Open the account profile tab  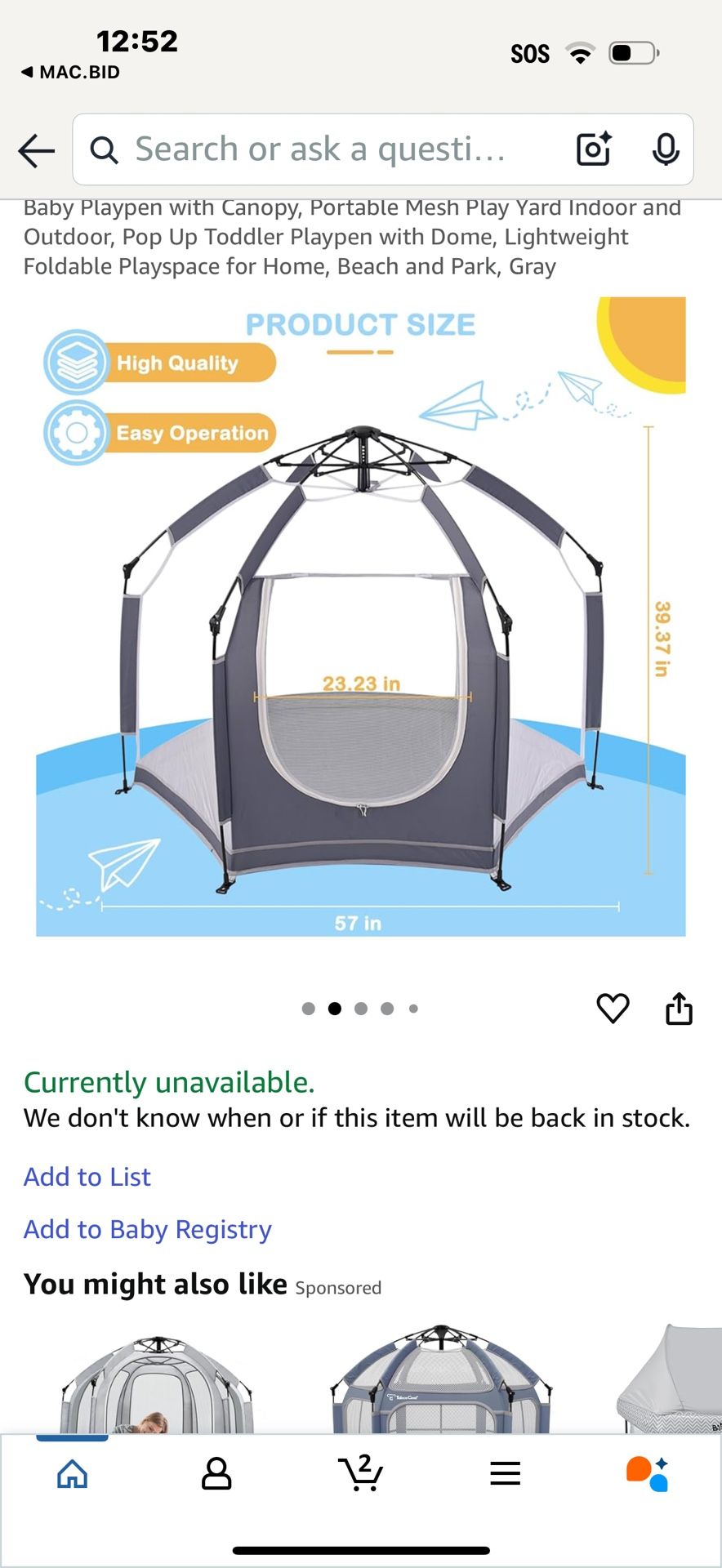pos(216,1473)
